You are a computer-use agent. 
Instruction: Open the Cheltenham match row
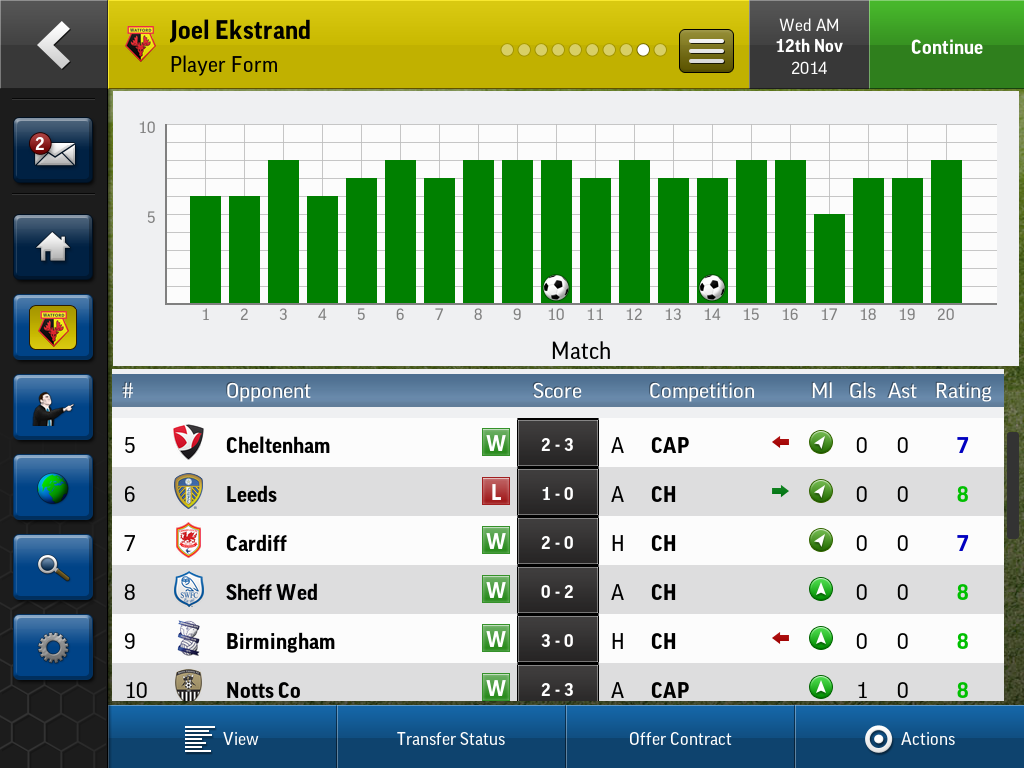[278, 445]
